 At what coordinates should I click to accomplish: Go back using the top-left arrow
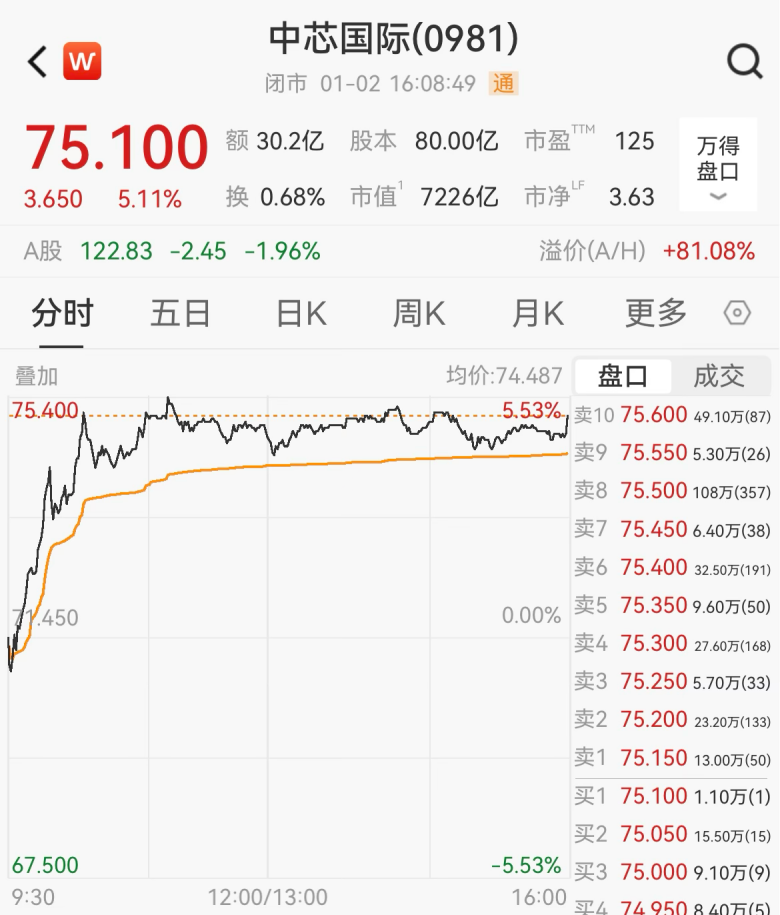tap(38, 62)
